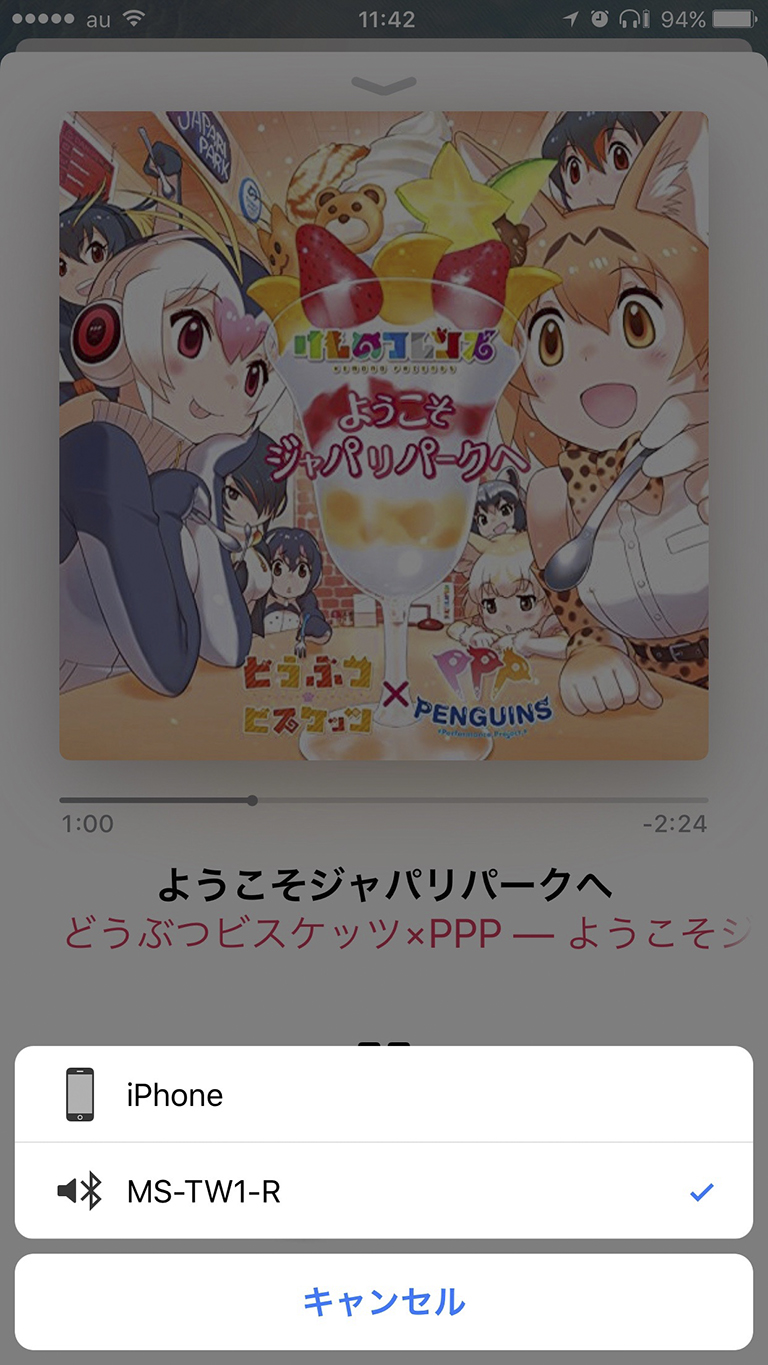This screenshot has height=1365, width=768.
Task: Choose MS-TW1-R Bluetooth output
Action: coord(383,1192)
